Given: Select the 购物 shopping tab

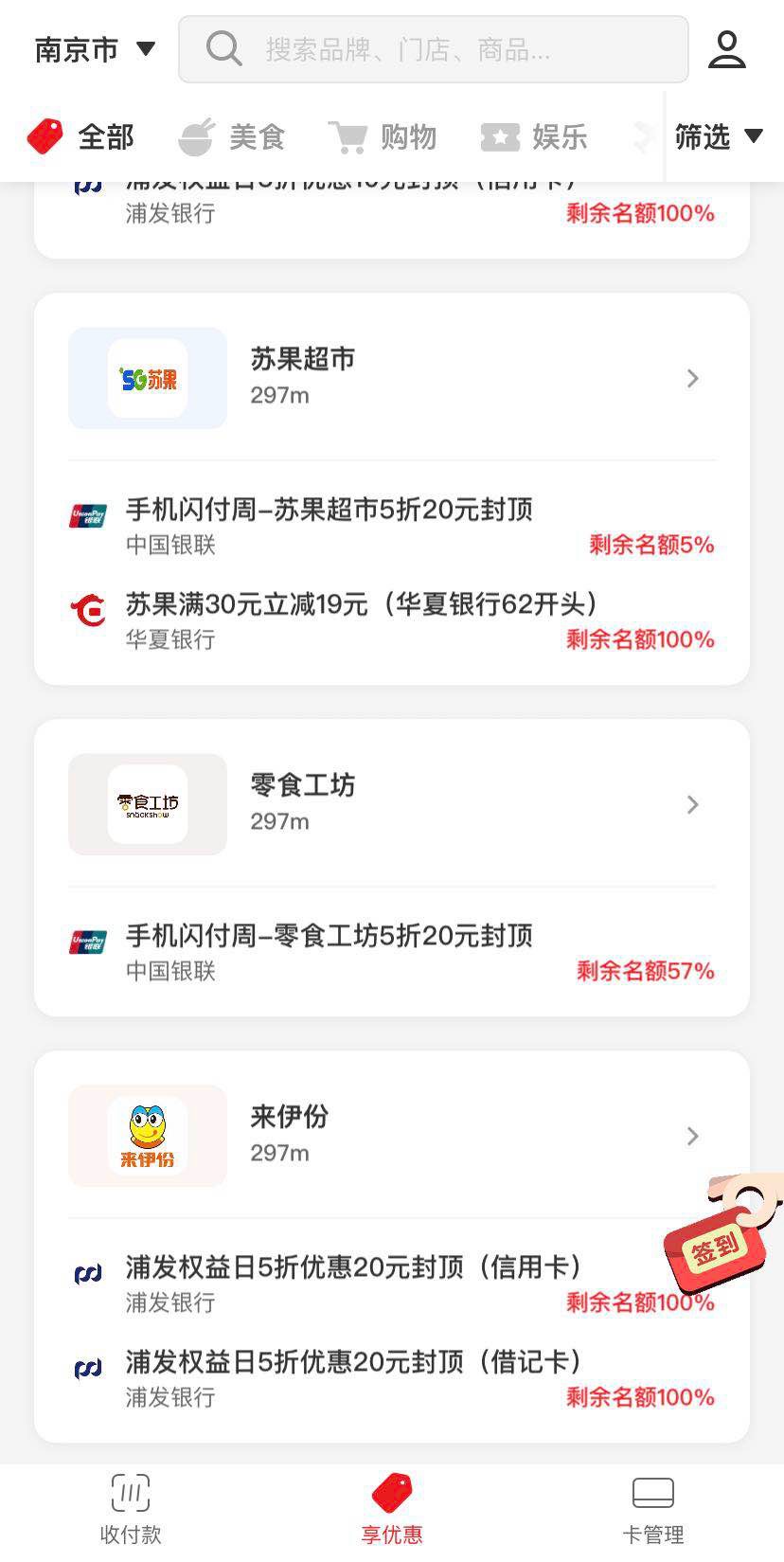Looking at the screenshot, I should (383, 137).
